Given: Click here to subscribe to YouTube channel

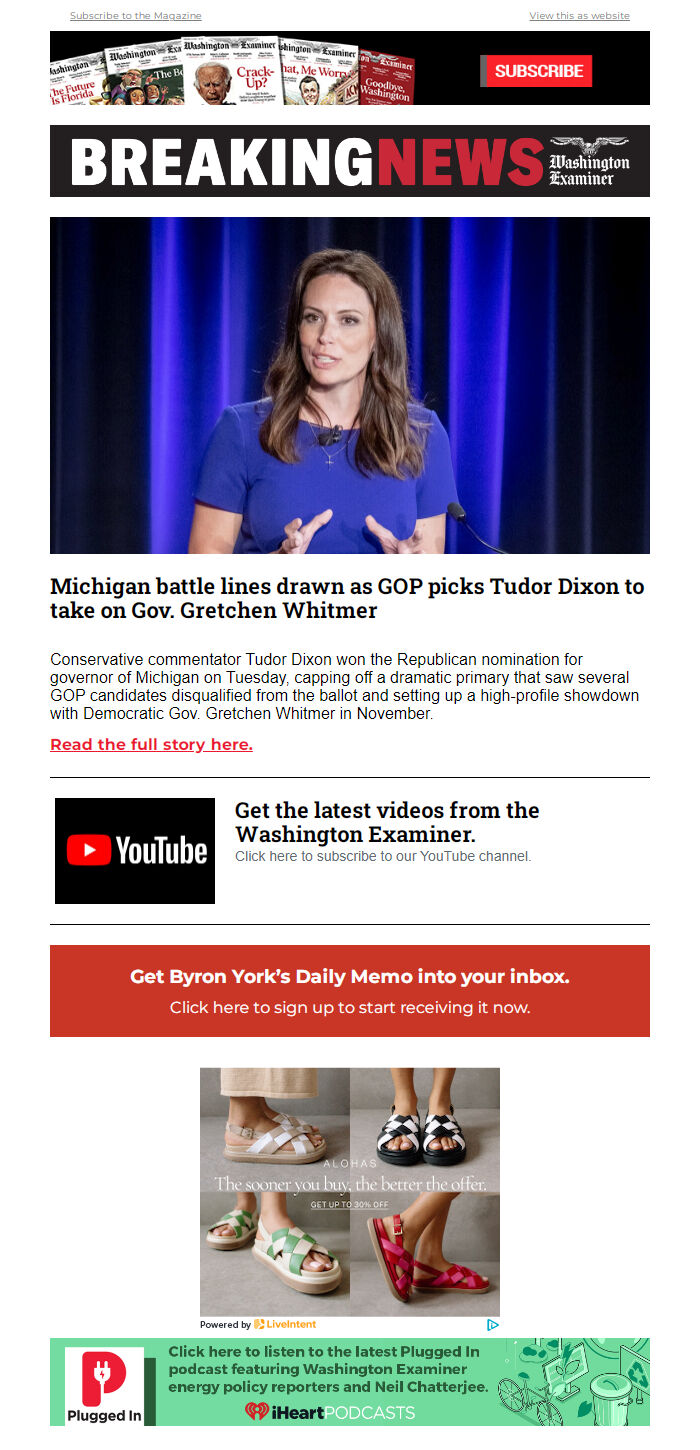Looking at the screenshot, I should tap(383, 856).
